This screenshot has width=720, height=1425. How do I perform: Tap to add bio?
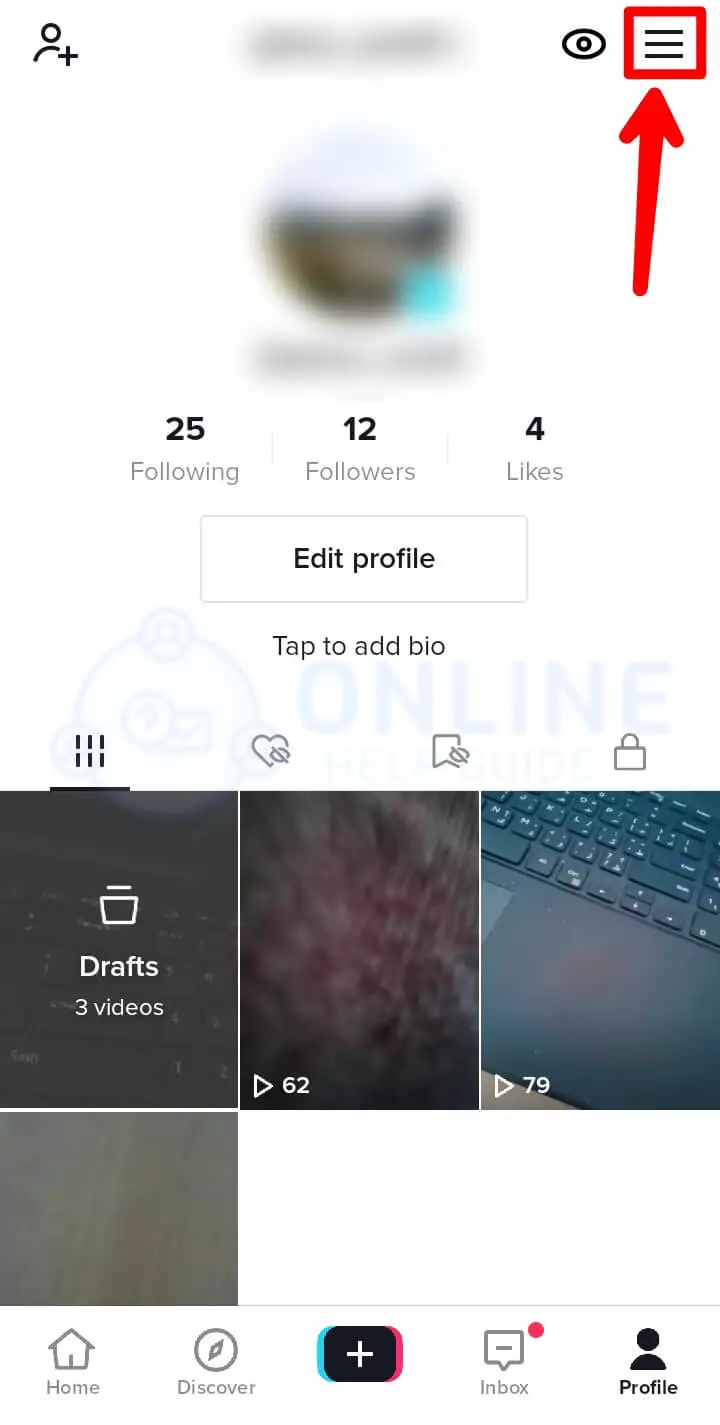click(359, 646)
